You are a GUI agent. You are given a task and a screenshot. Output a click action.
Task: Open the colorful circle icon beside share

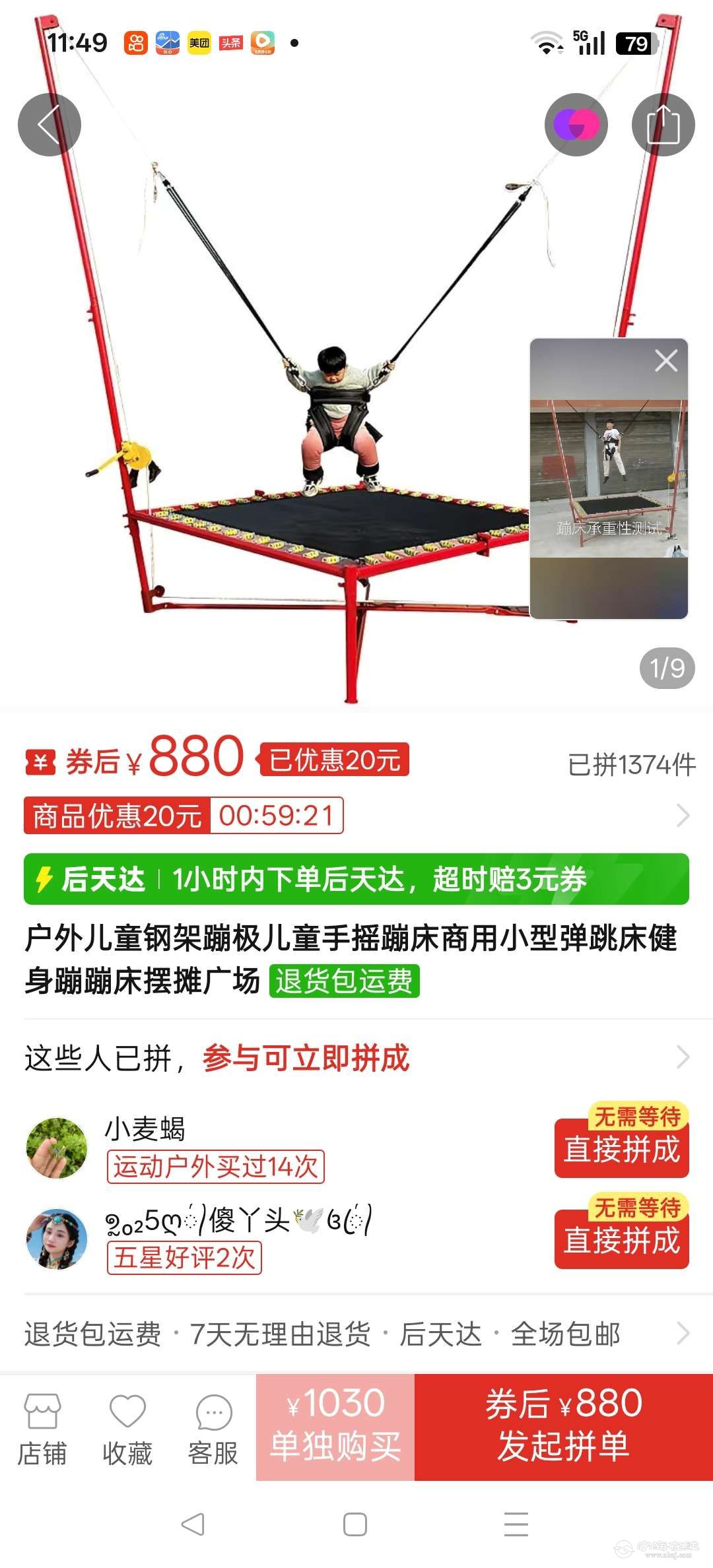576,125
